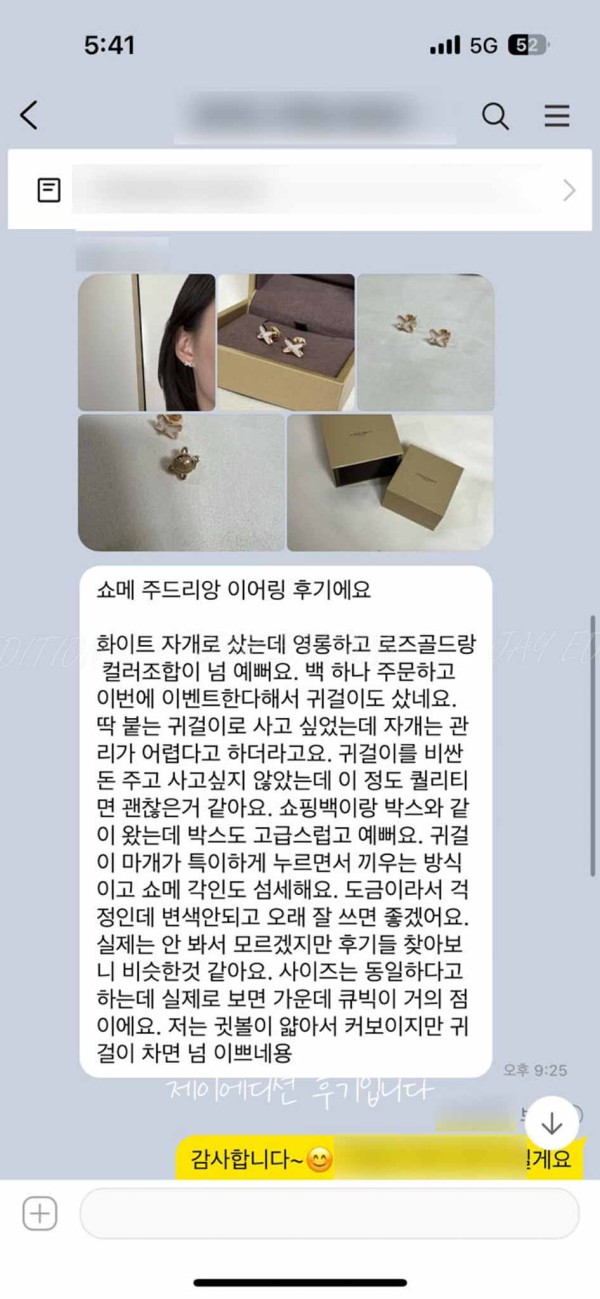Viewport: 600px width, 1299px height.
Task: Jump to the latest message with down arrow
Action: (x=551, y=1123)
